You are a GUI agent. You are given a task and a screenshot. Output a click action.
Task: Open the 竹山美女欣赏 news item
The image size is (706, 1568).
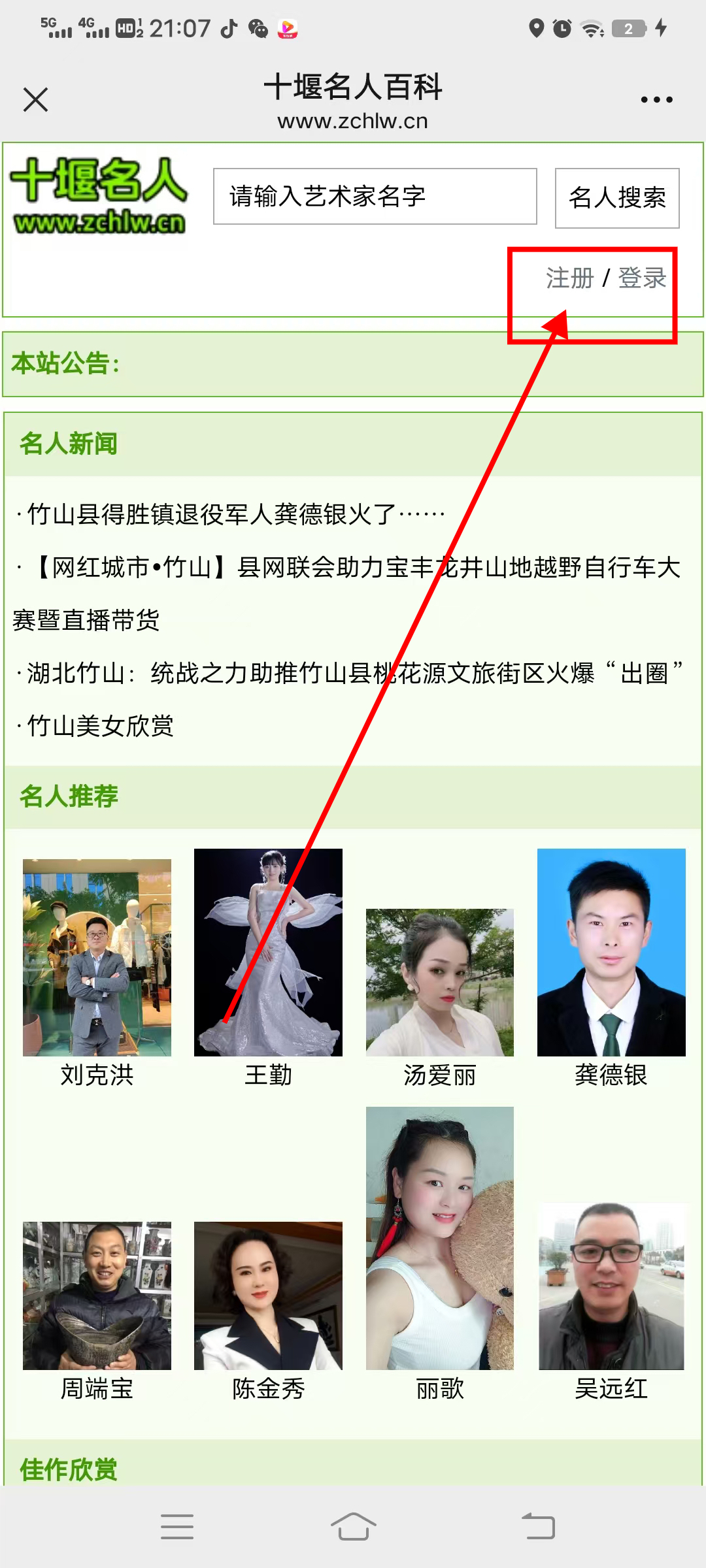(x=100, y=726)
